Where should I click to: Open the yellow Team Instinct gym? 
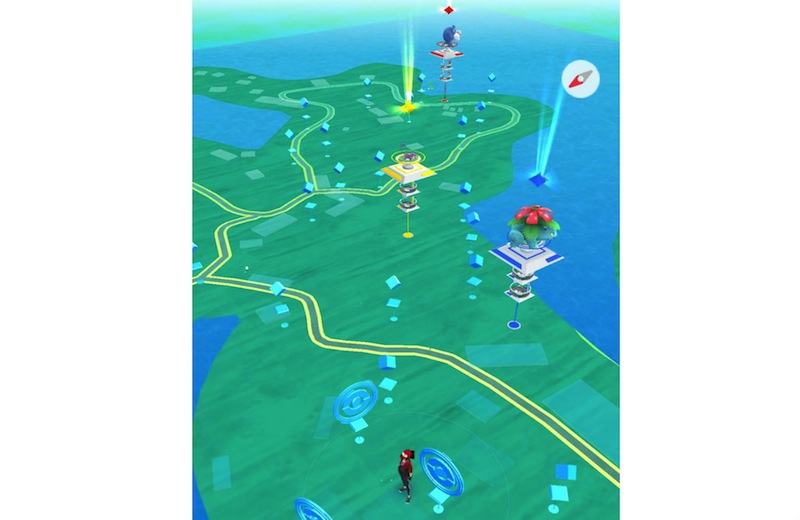coord(408,172)
